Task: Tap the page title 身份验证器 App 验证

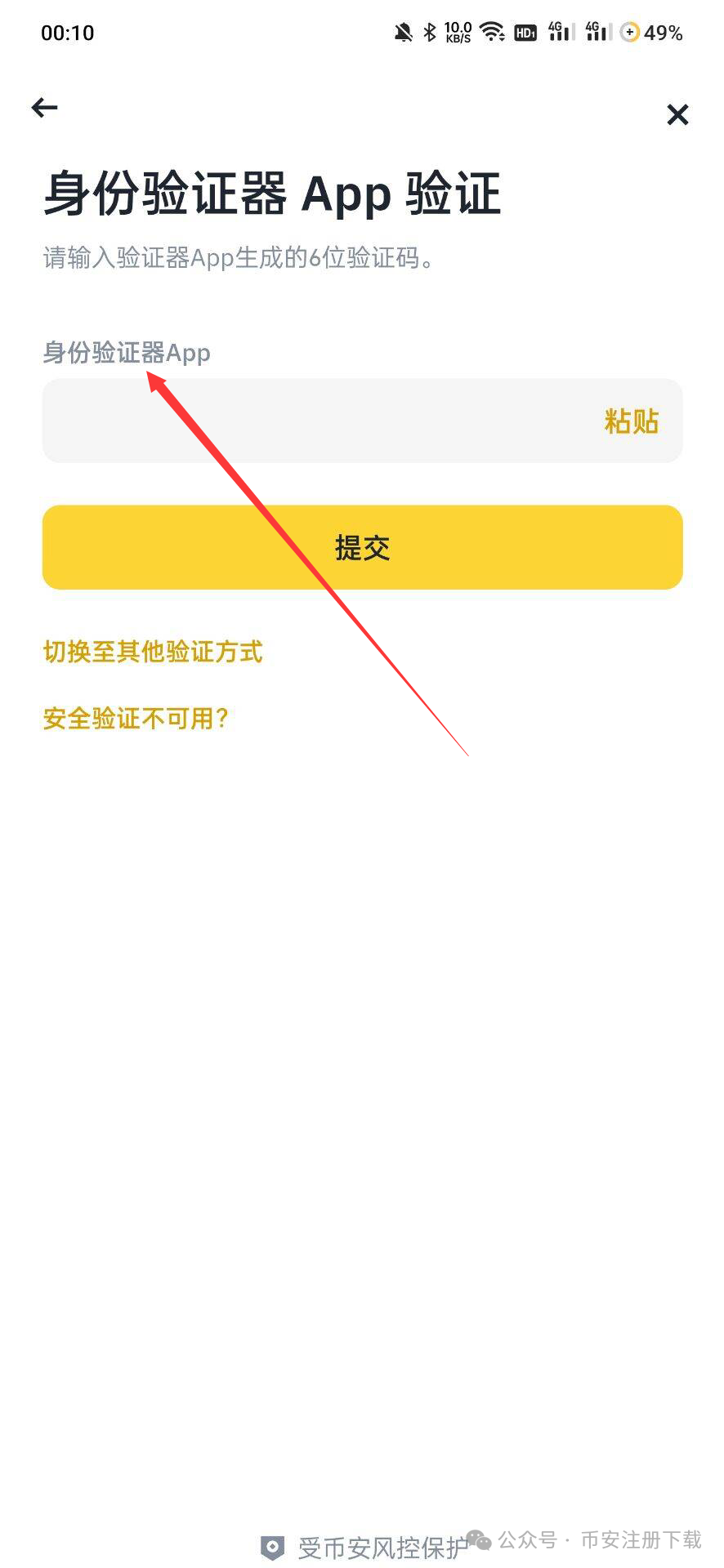Action: tap(273, 194)
